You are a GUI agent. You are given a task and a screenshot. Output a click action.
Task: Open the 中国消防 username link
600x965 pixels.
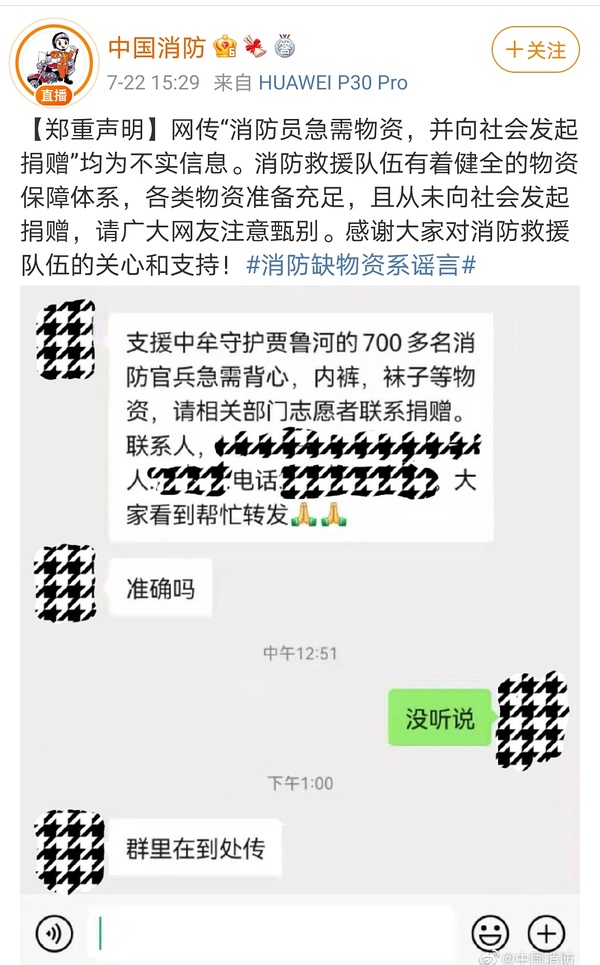[156, 47]
